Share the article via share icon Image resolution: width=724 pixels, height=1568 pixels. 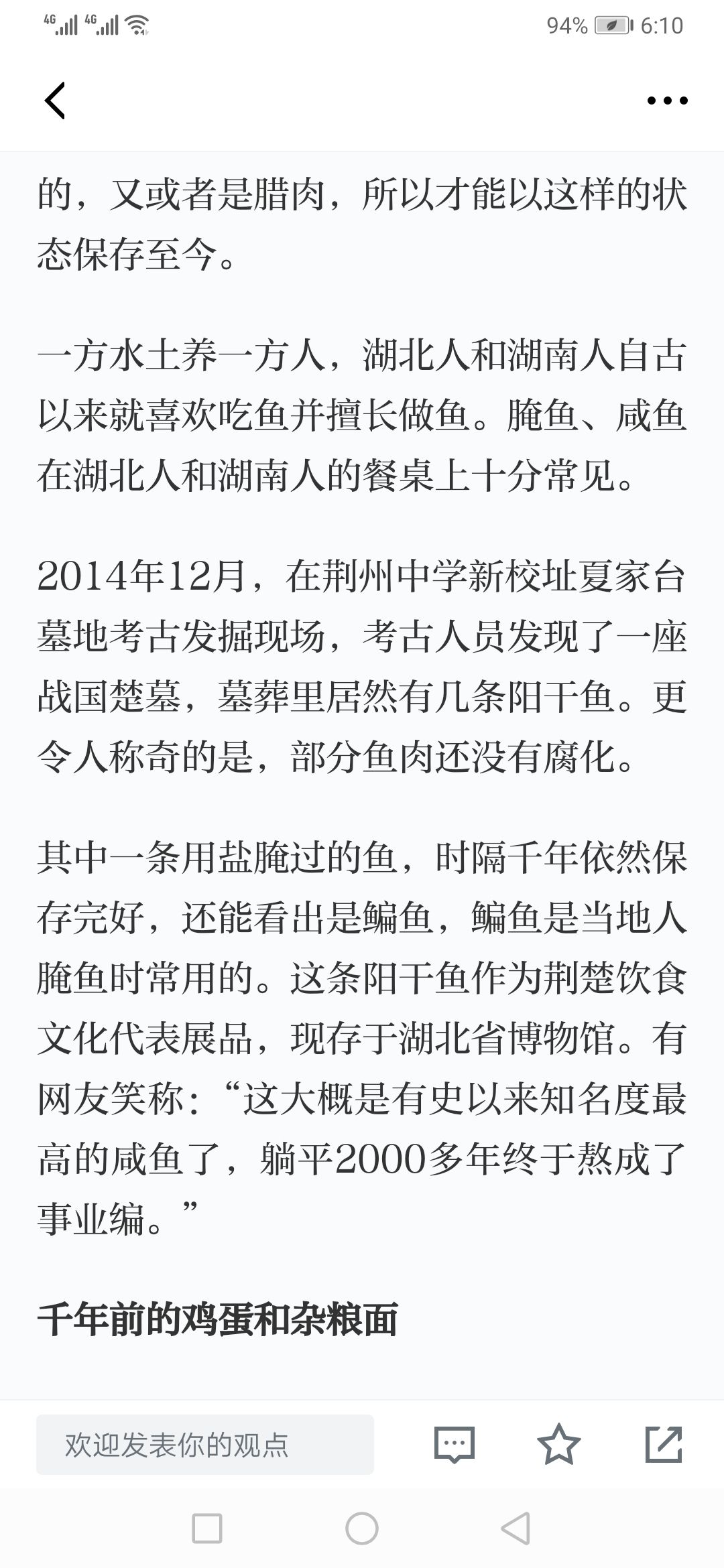664,1444
